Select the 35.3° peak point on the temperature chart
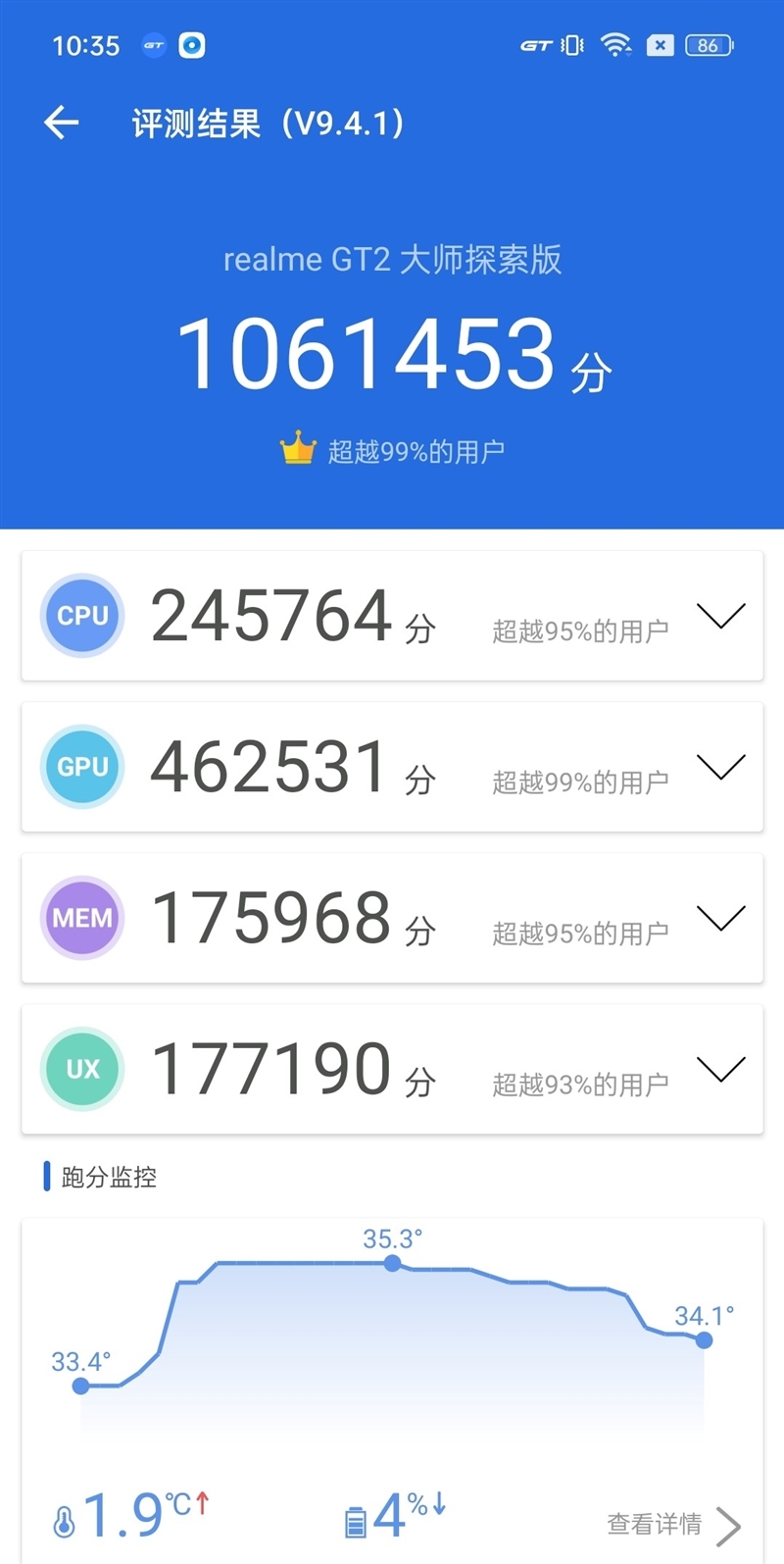 pyautogui.click(x=392, y=1266)
